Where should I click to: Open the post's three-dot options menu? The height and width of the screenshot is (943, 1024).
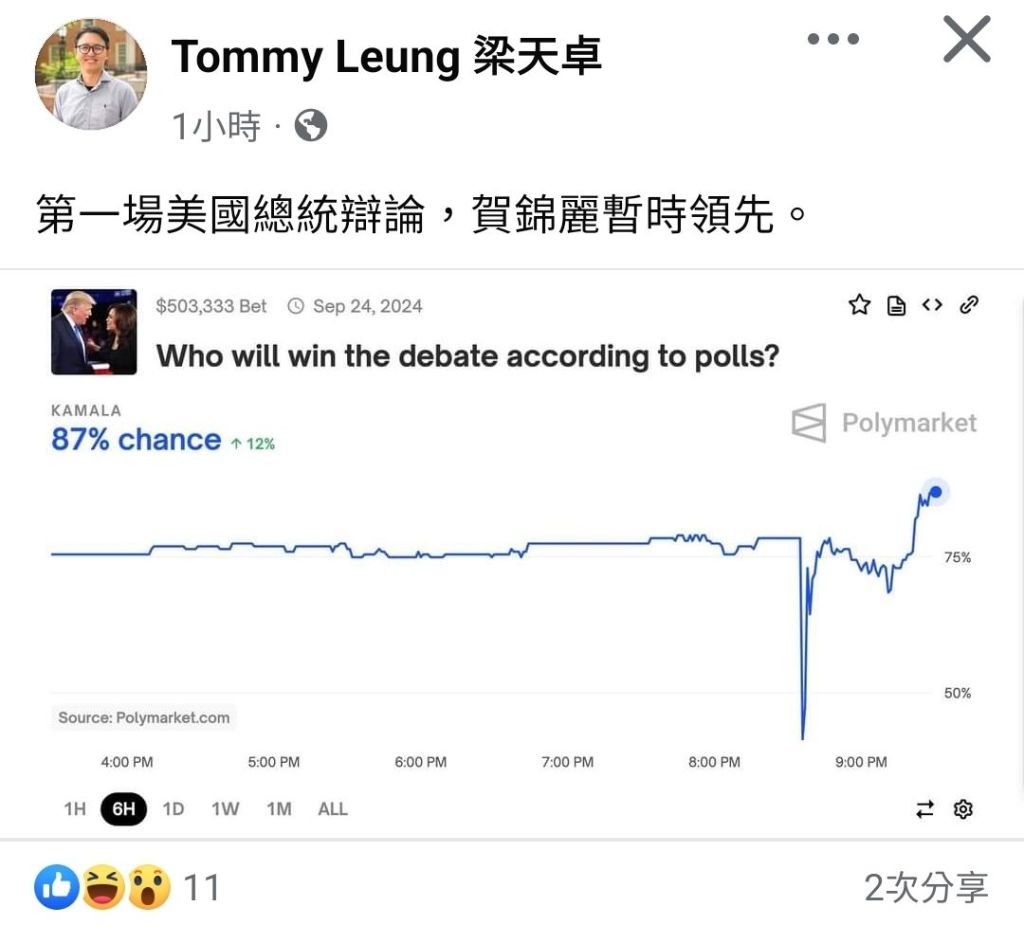coord(833,40)
